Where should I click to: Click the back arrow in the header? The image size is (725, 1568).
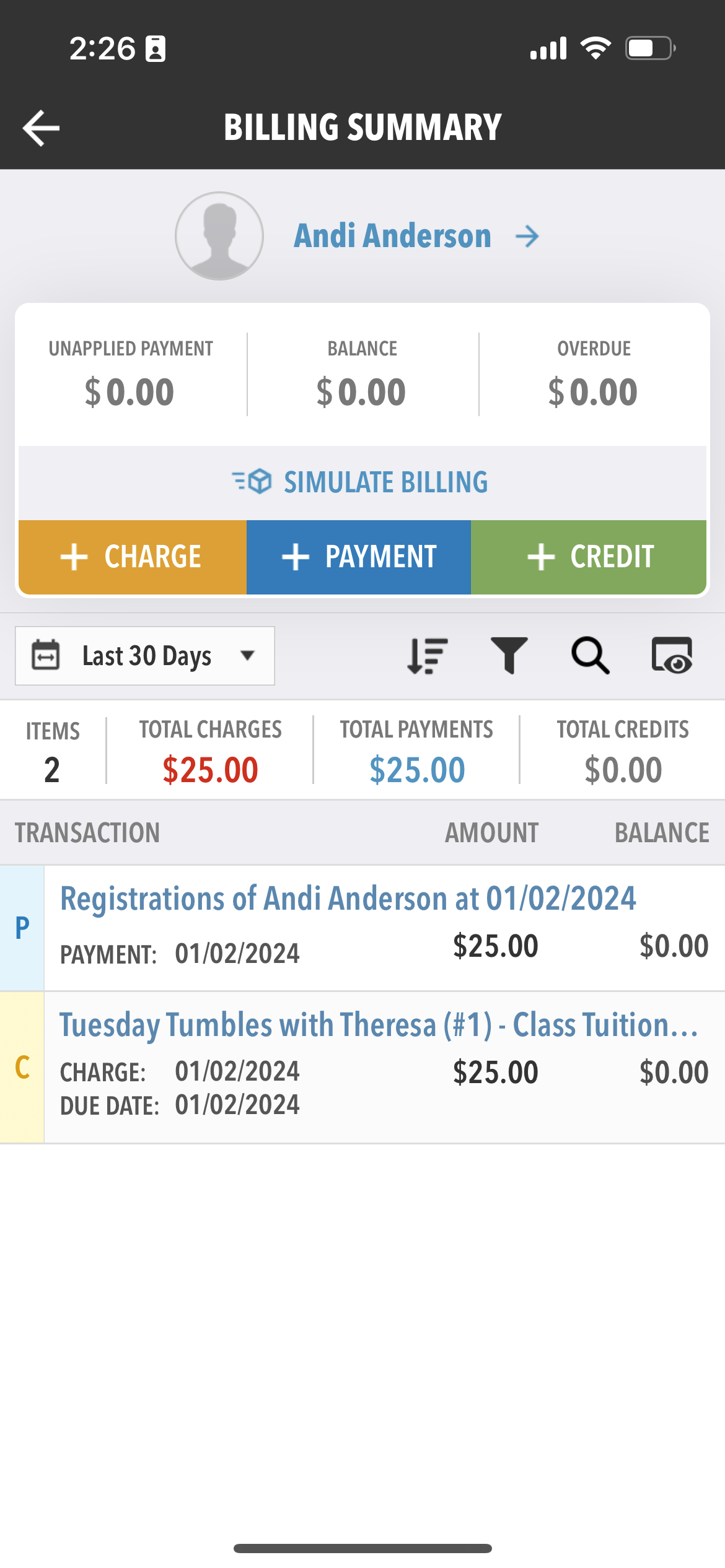pyautogui.click(x=40, y=128)
